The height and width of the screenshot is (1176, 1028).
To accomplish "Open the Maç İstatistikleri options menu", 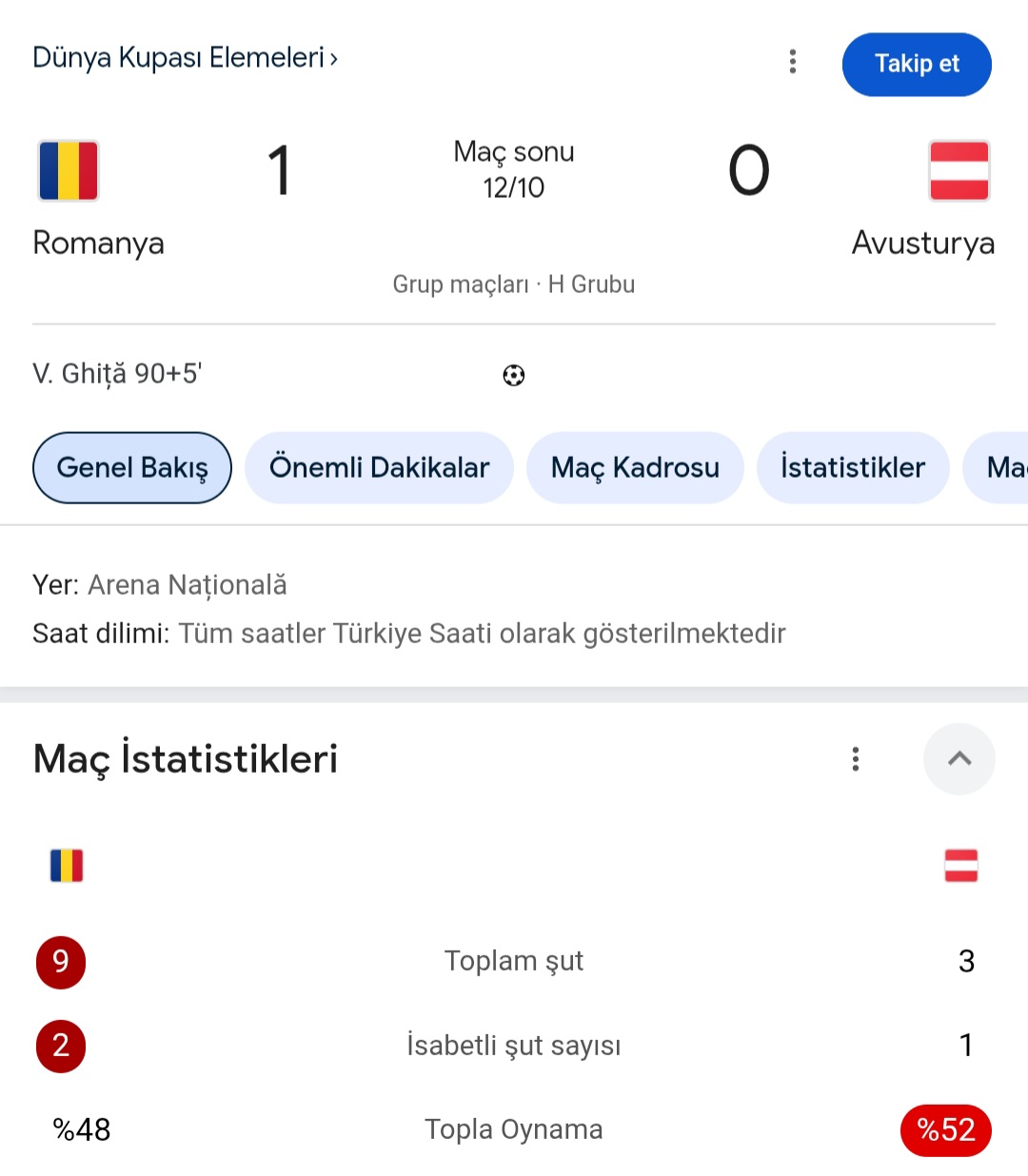I will point(855,758).
